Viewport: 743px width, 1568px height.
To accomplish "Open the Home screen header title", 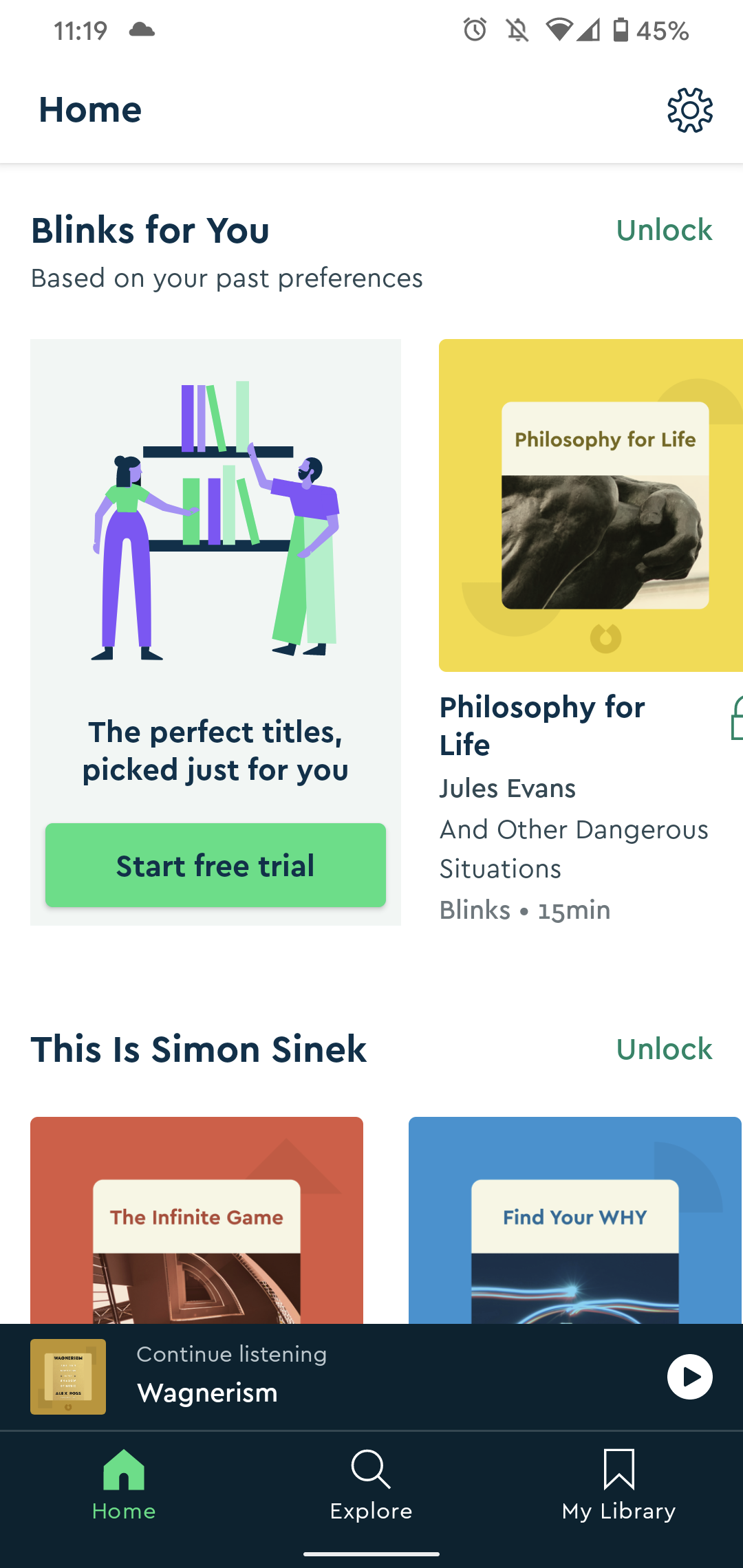I will (91, 109).
